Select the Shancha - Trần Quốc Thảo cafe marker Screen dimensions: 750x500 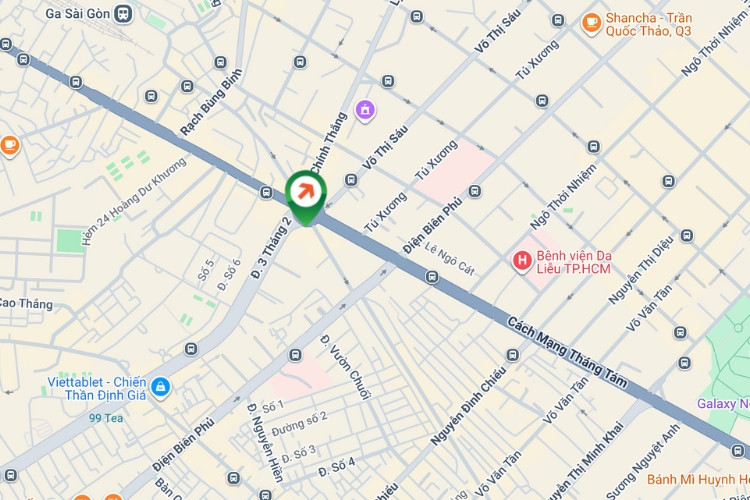592,21
